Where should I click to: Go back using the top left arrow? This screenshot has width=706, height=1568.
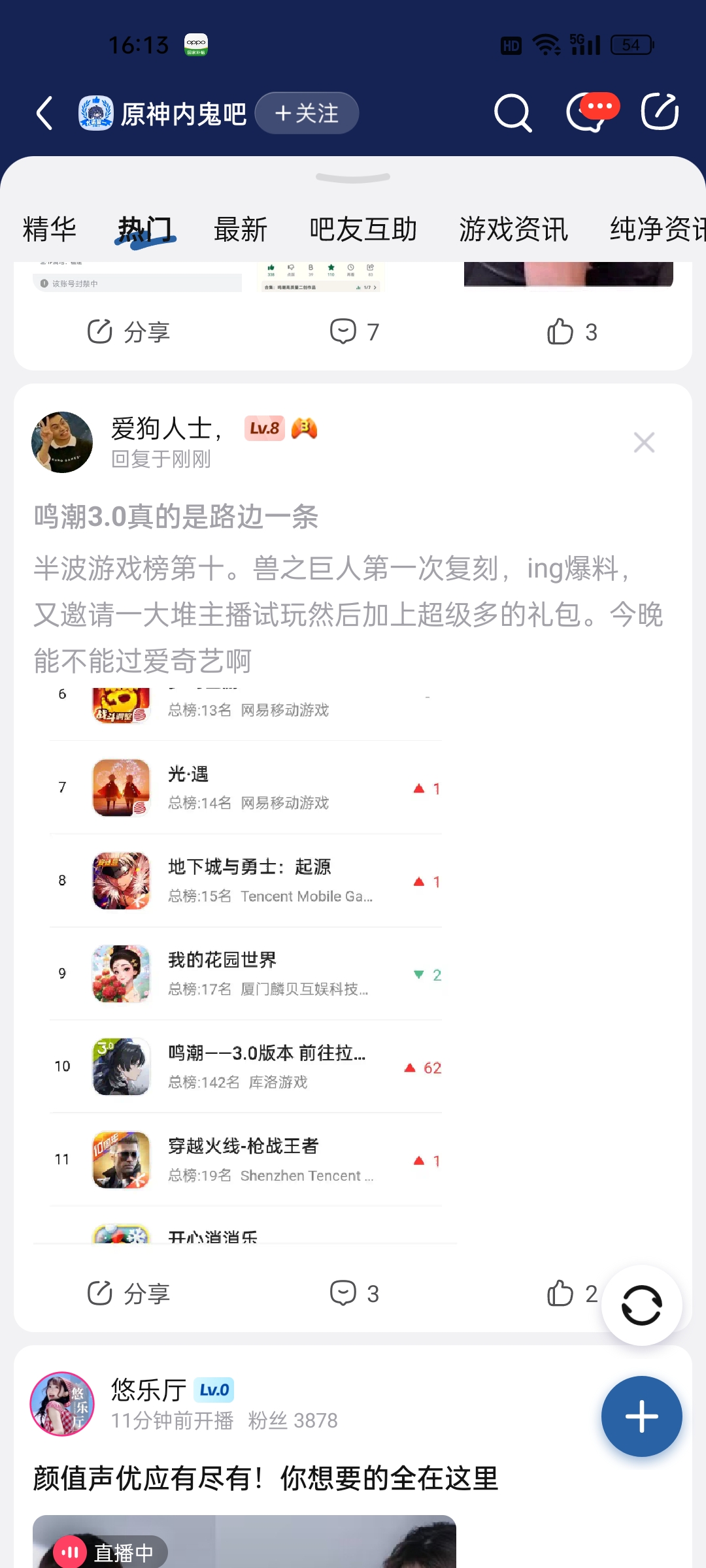pos(44,114)
